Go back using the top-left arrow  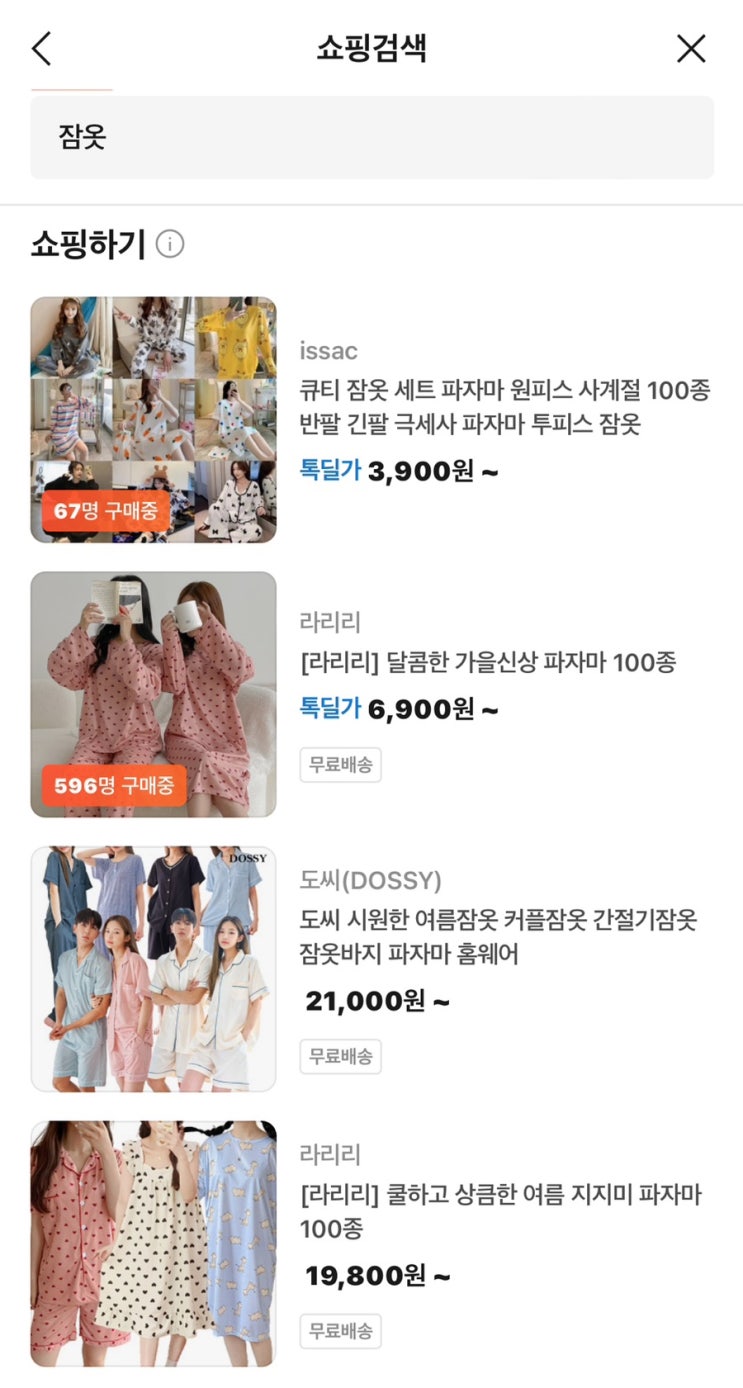[x=41, y=48]
